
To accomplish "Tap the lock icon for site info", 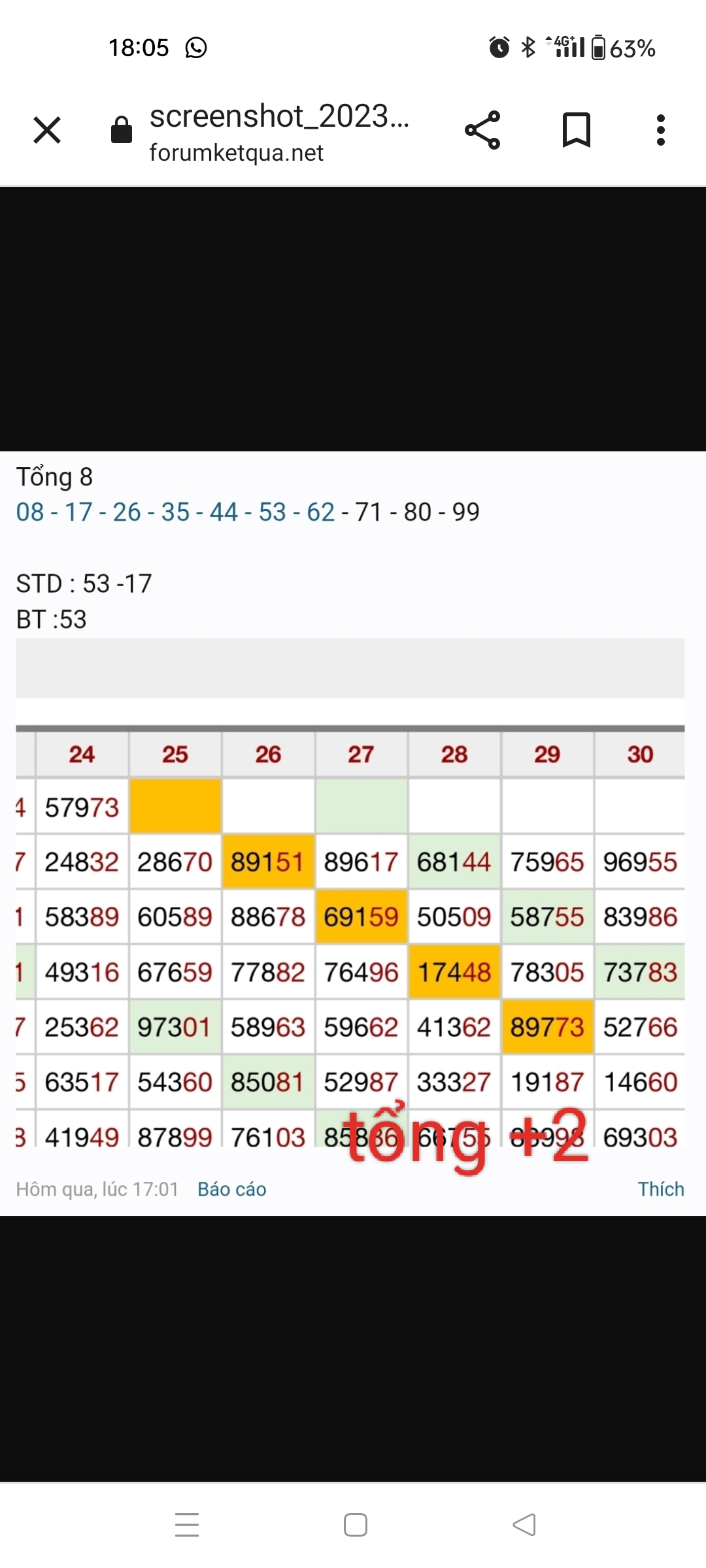I will tap(122, 129).
